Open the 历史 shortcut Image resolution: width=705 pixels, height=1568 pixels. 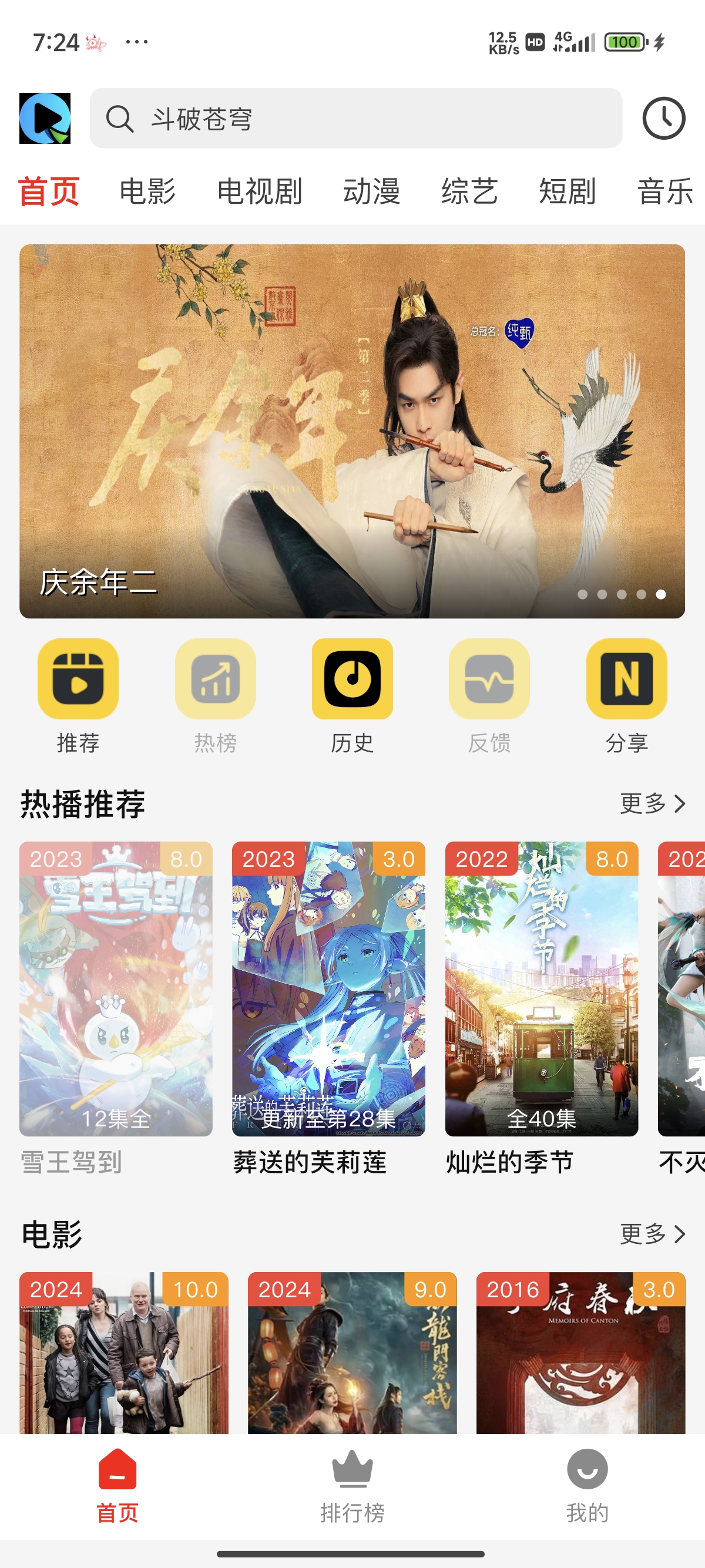[x=352, y=695]
